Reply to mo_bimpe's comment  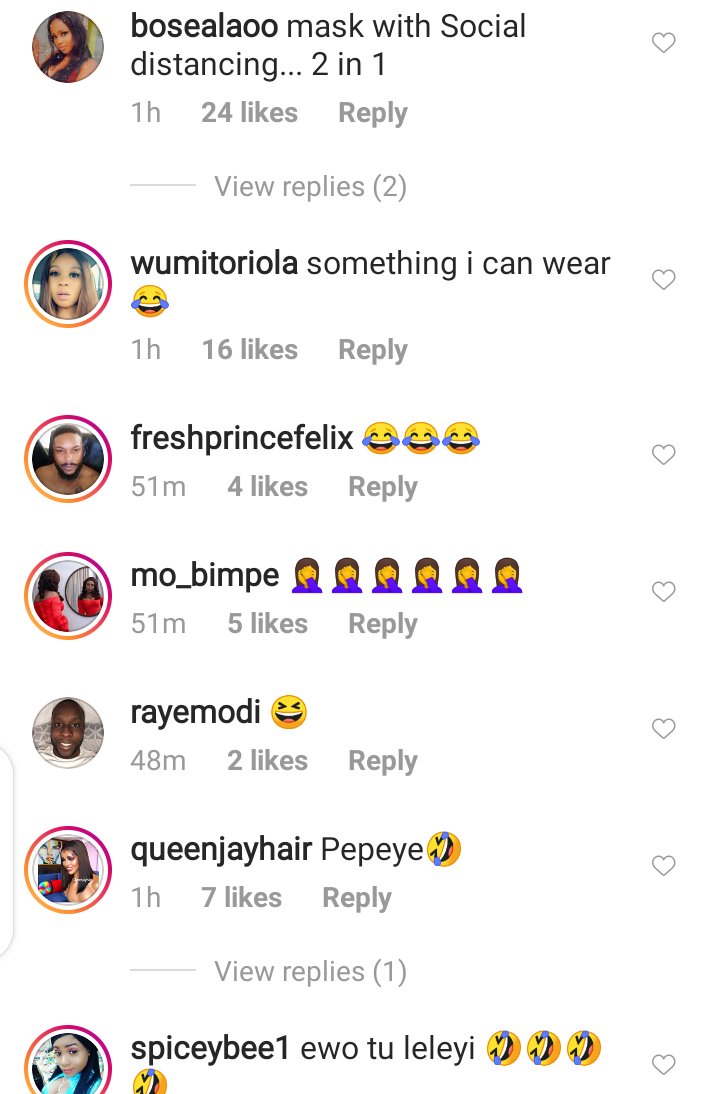pos(382,624)
